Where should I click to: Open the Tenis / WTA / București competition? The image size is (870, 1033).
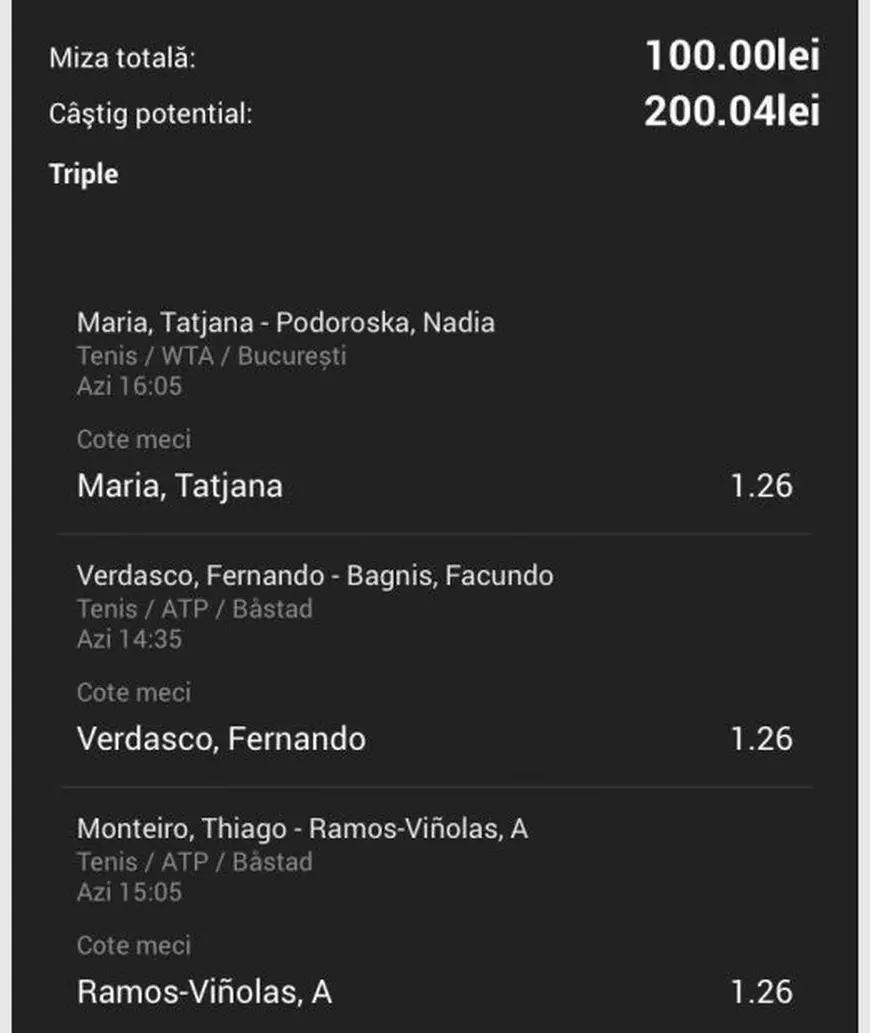pos(213,356)
